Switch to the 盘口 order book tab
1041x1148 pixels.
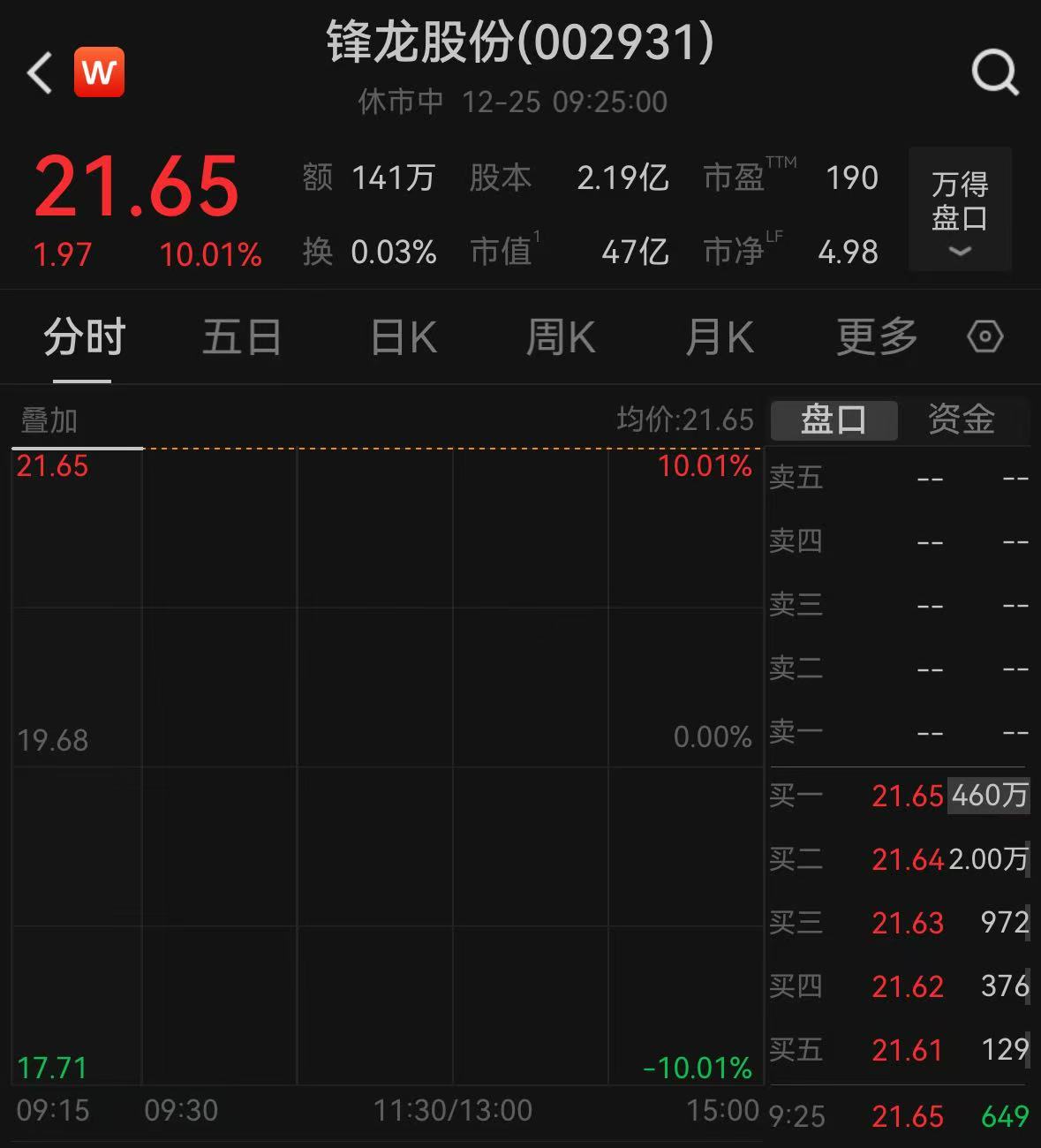click(834, 419)
